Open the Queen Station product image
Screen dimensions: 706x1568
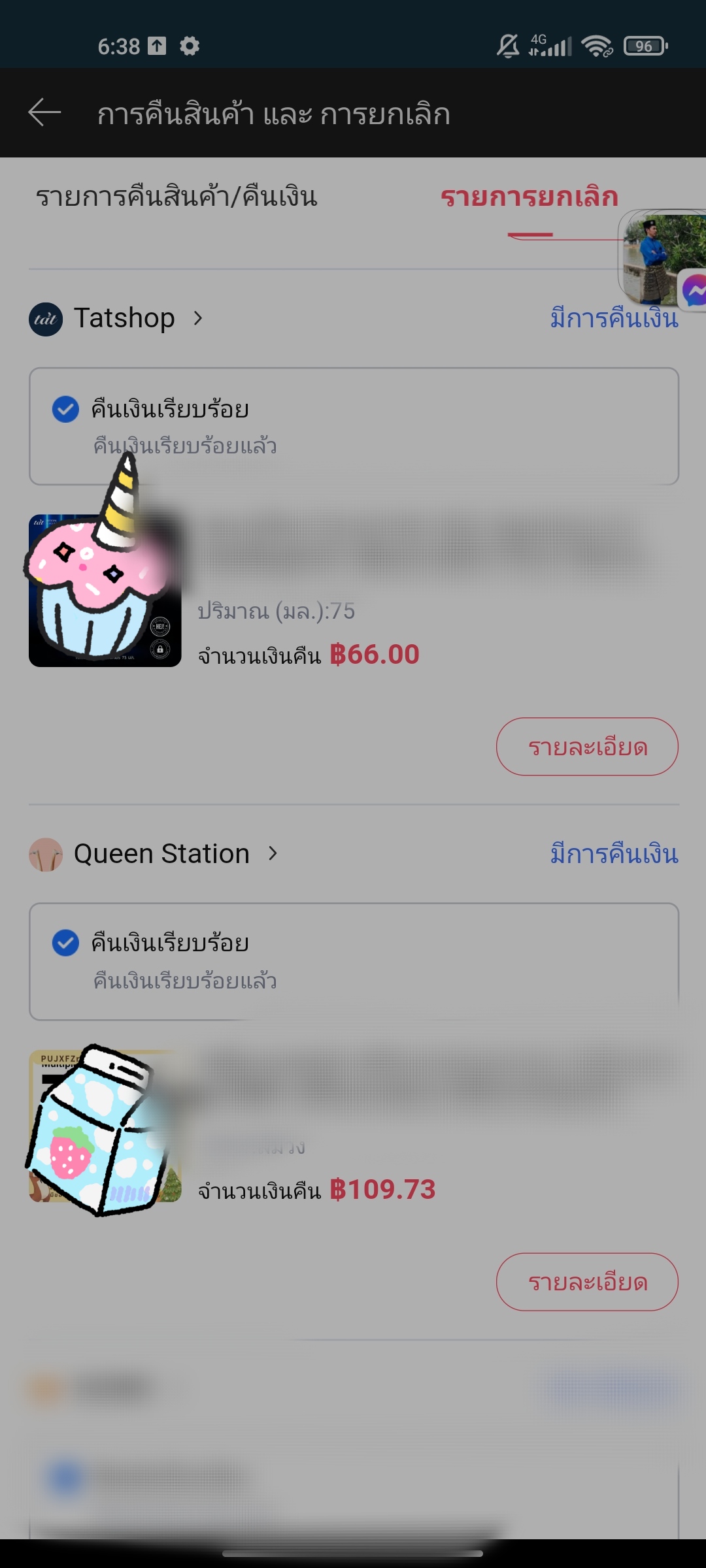point(105,1126)
